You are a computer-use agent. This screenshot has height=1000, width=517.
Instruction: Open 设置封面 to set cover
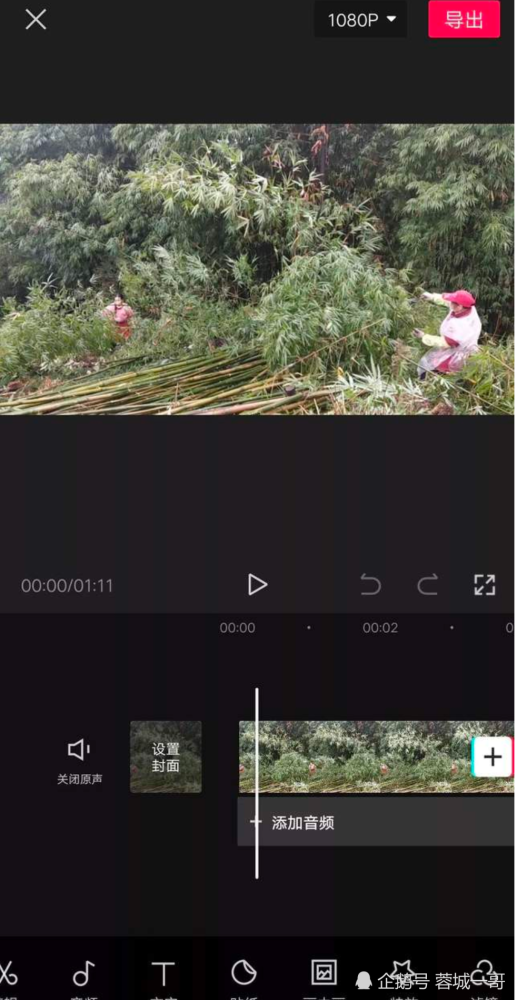click(166, 757)
